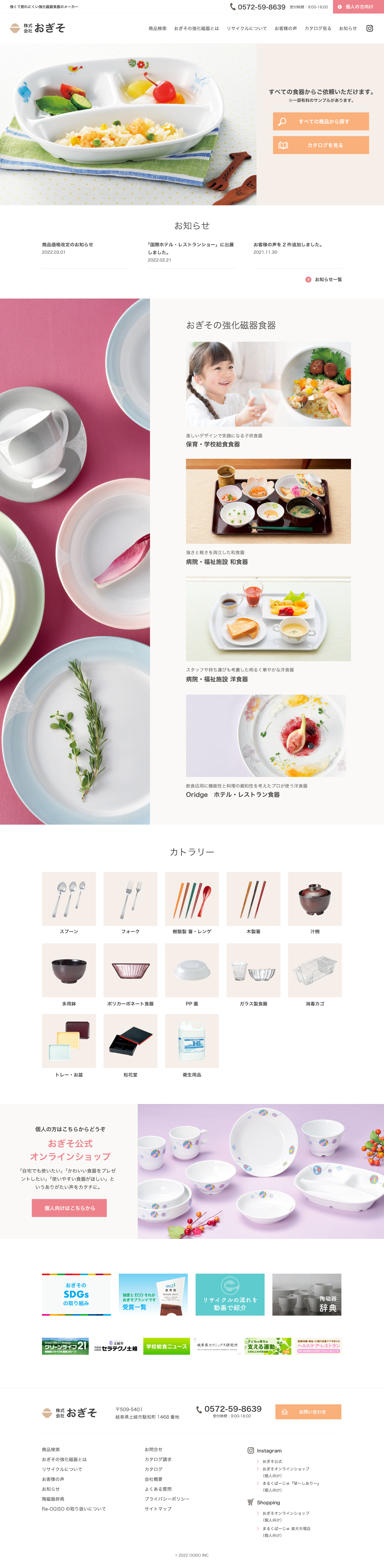
Task: Tap お問い合わせ button in footer
Action: point(308,1412)
